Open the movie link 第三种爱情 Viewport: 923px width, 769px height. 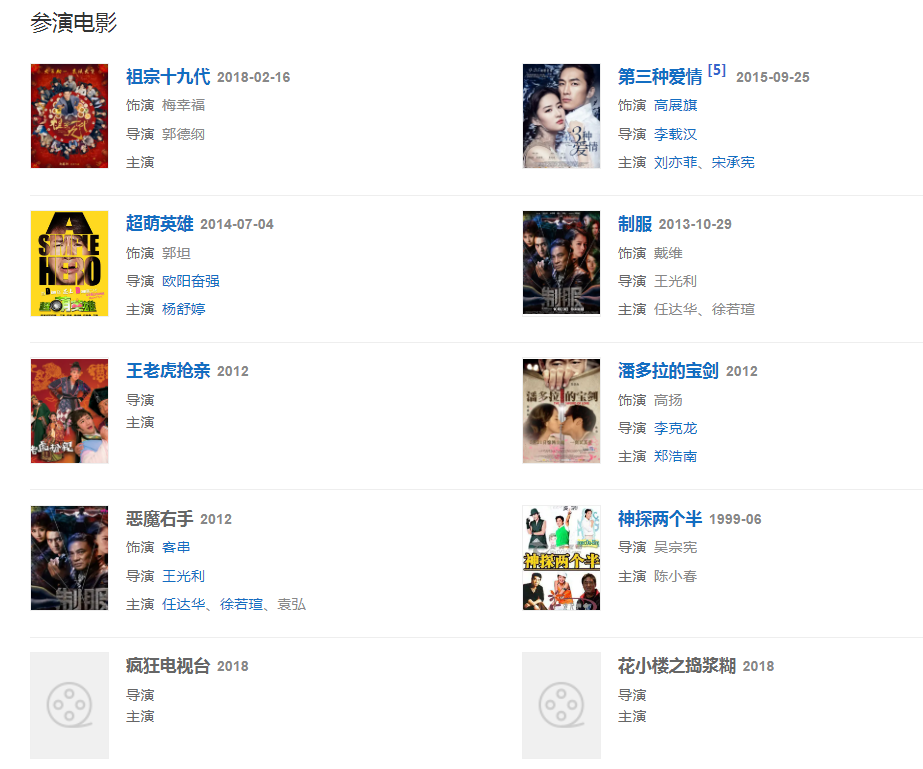click(x=659, y=77)
